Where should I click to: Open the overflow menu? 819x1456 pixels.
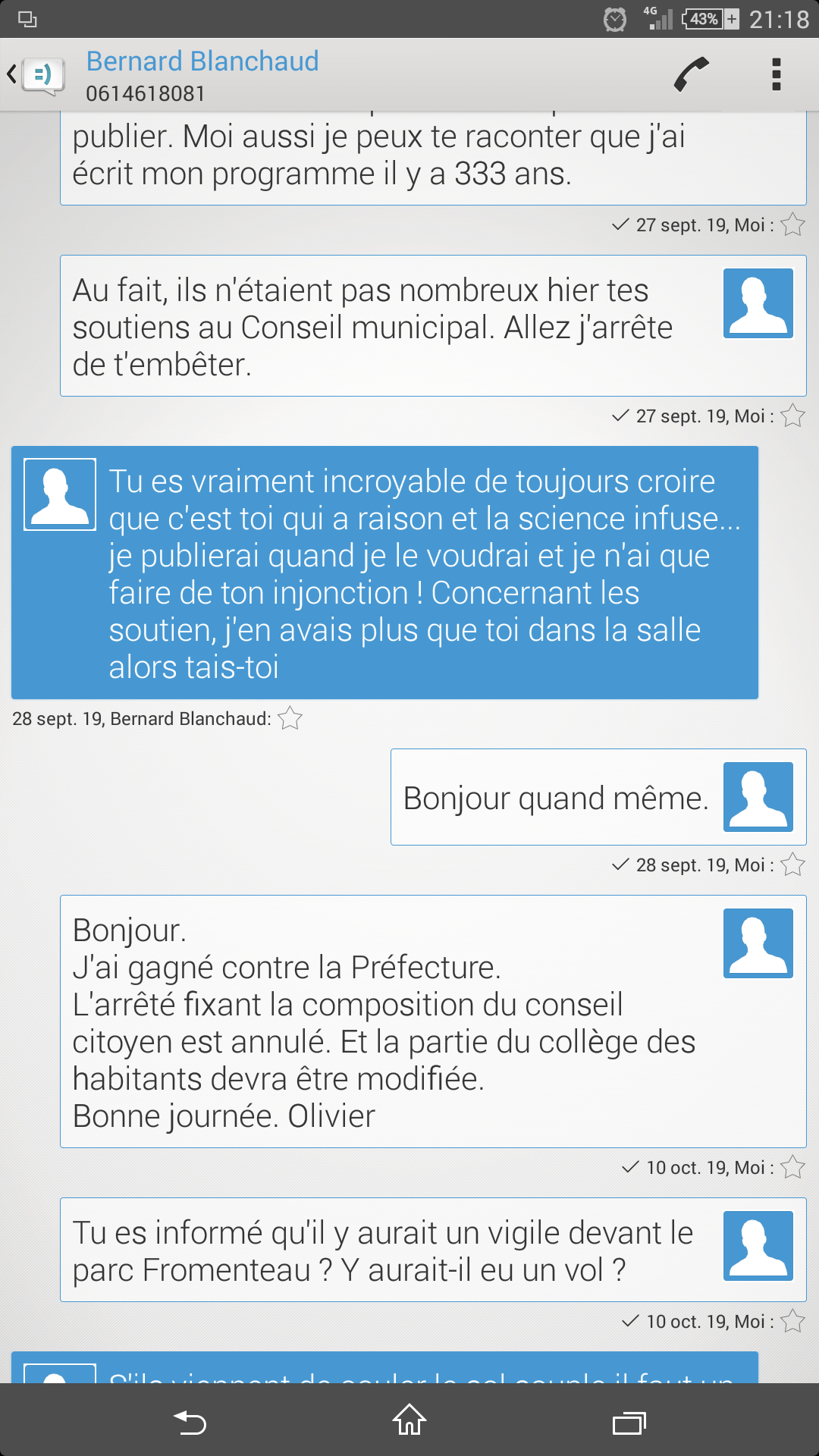point(776,75)
